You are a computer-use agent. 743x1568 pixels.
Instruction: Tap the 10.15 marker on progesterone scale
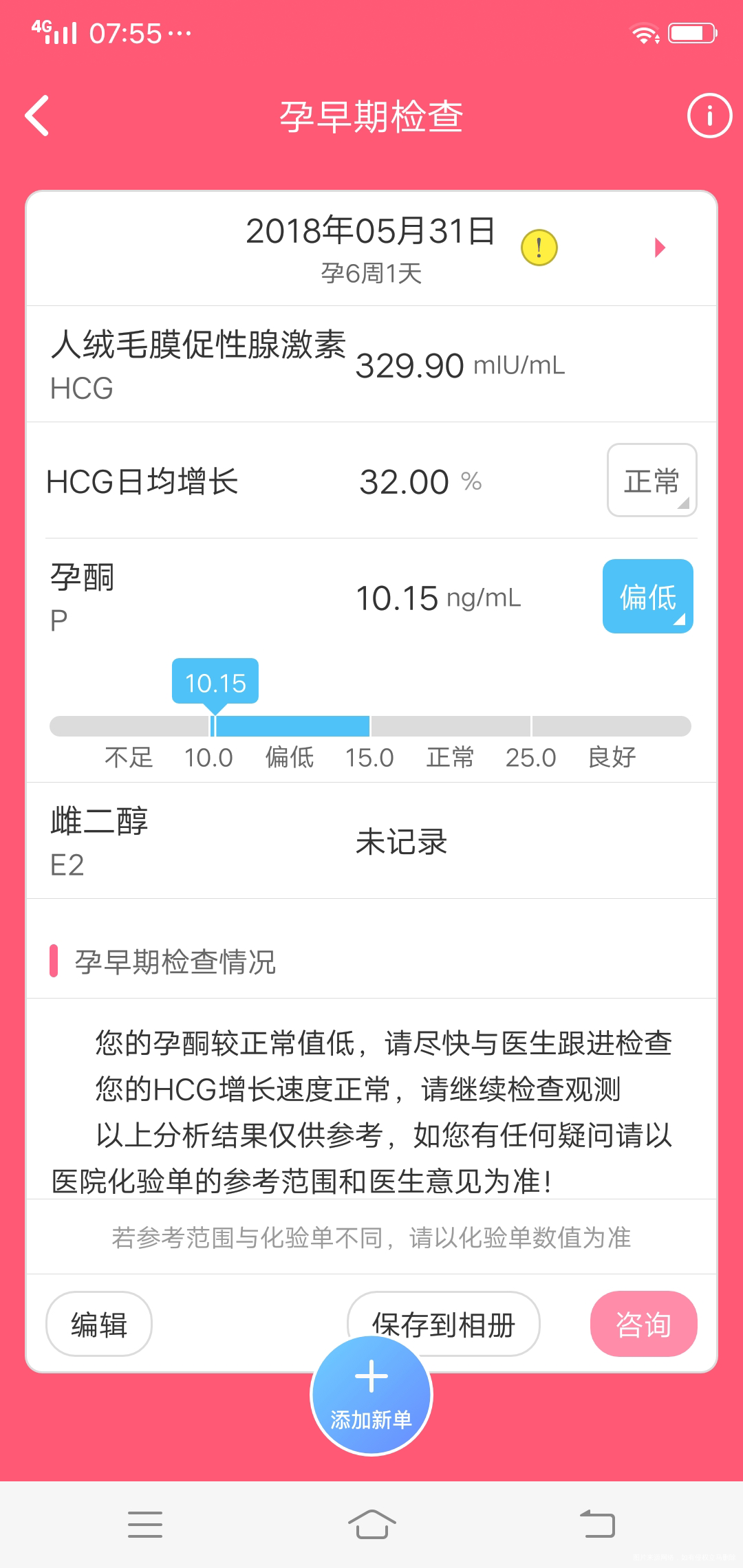click(x=214, y=682)
